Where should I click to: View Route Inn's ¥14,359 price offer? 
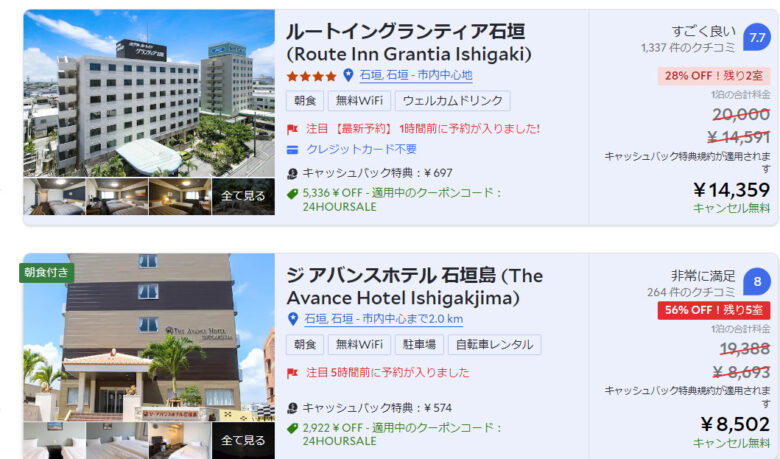(x=731, y=190)
